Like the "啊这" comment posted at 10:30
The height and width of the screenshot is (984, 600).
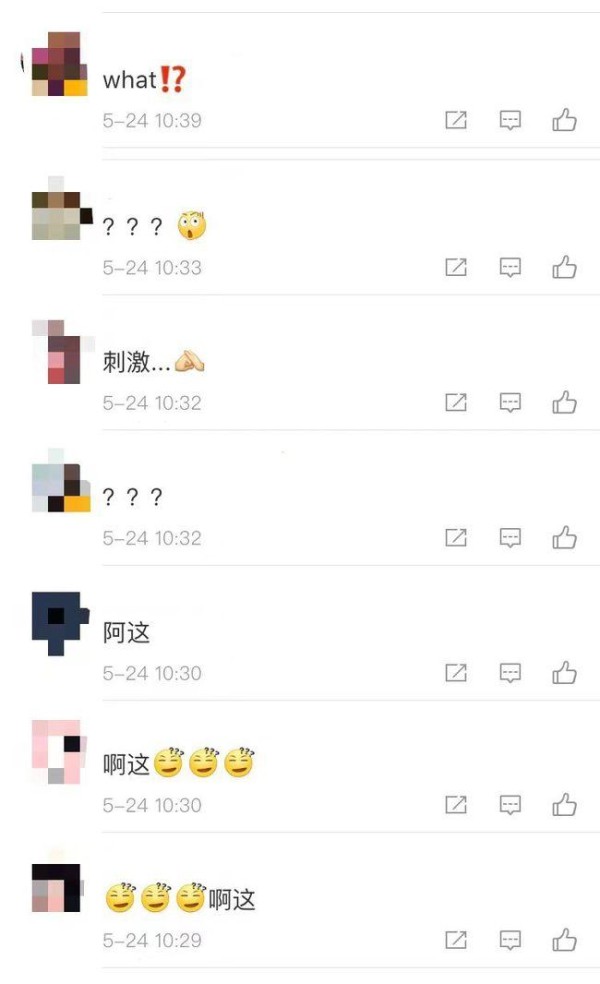(564, 805)
